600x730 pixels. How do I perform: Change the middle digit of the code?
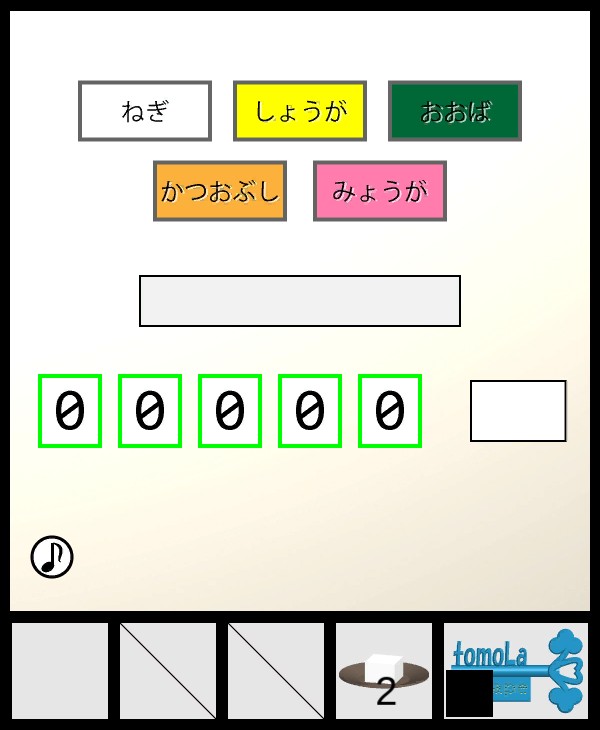(x=230, y=411)
